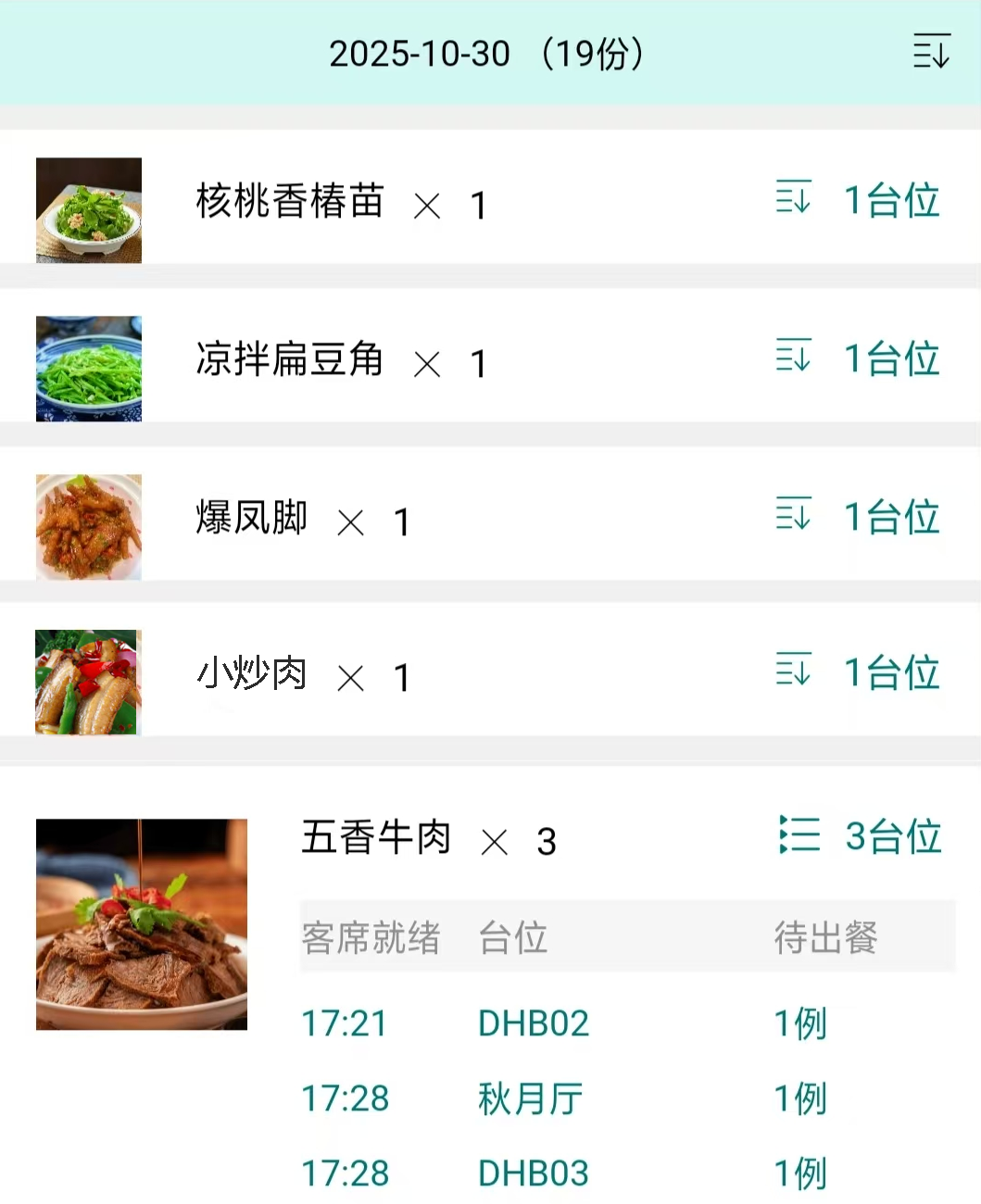Expand table details for 爆凤脚
The width and height of the screenshot is (981, 1204).
[x=794, y=514]
